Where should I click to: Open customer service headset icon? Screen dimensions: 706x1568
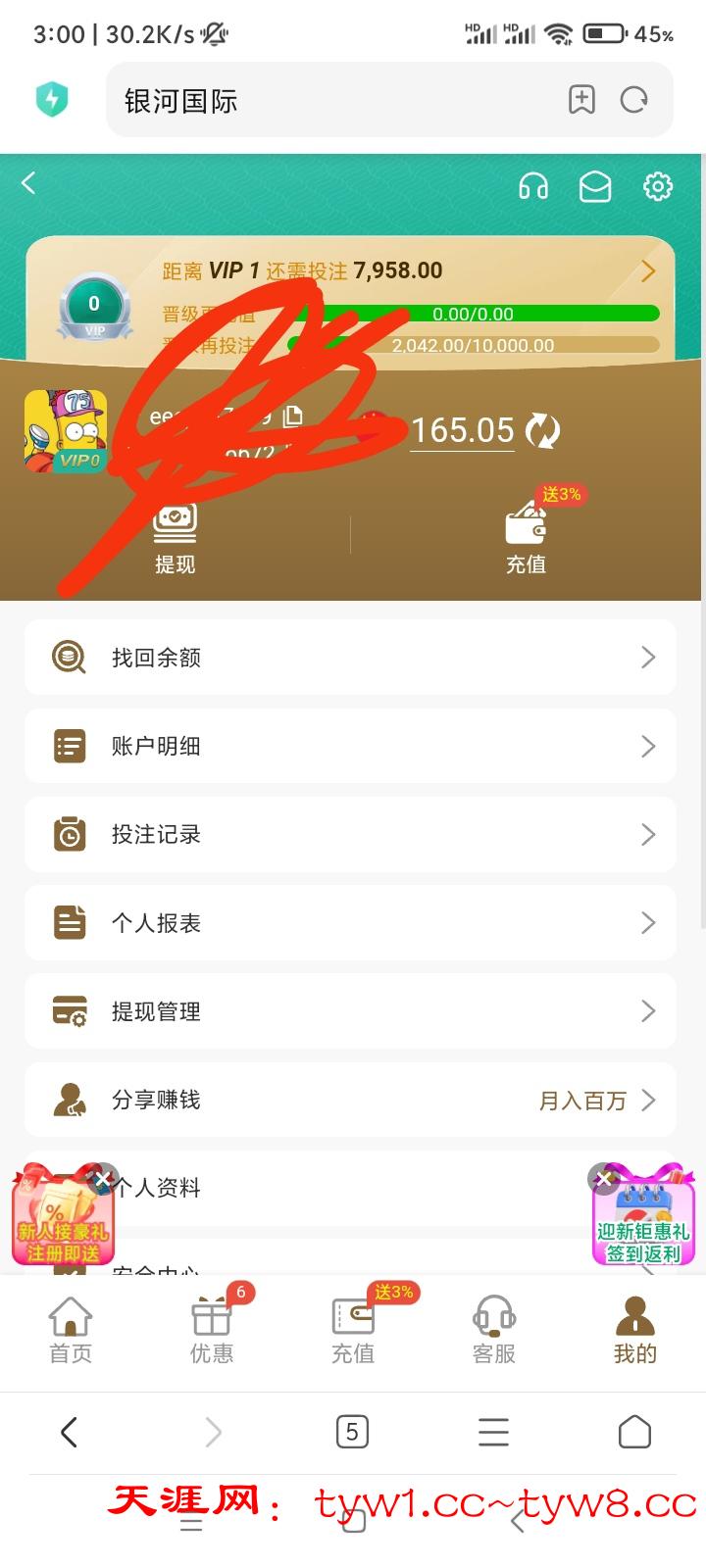(x=533, y=186)
